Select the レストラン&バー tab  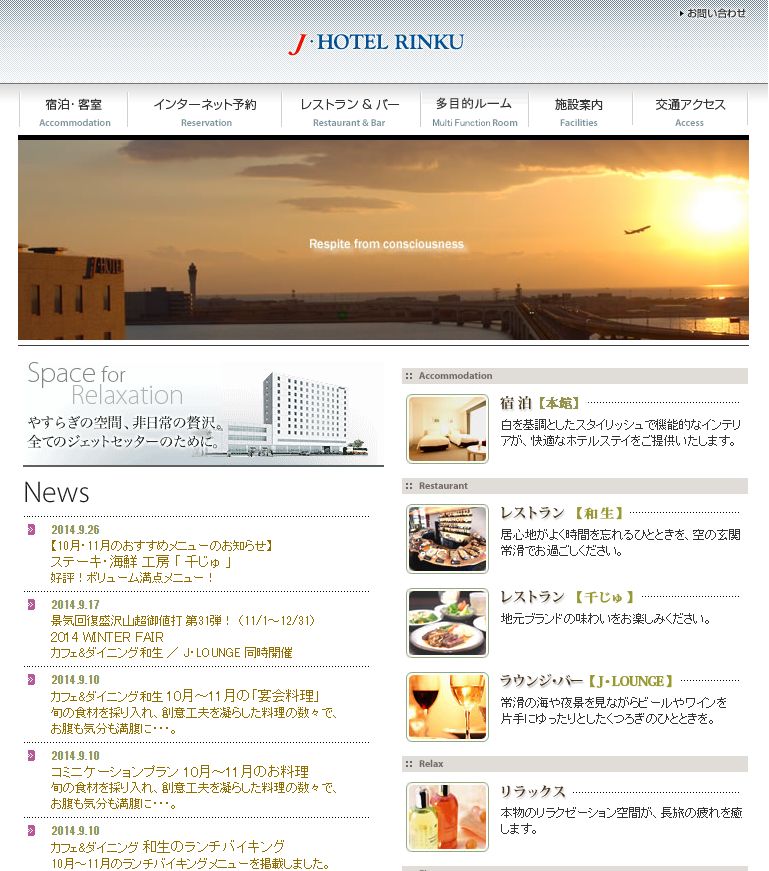tap(349, 110)
